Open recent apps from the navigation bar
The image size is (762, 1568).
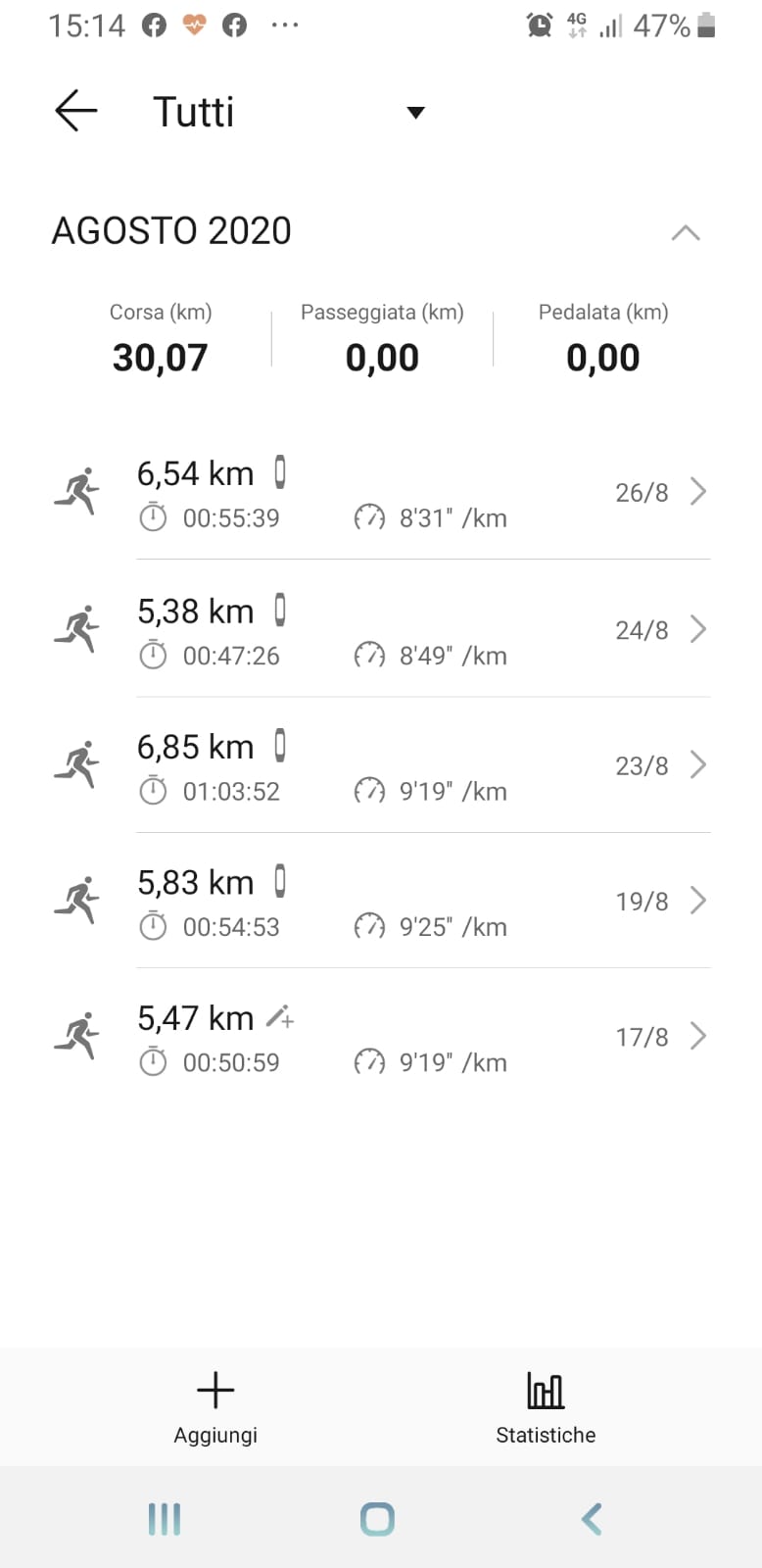click(x=165, y=1519)
